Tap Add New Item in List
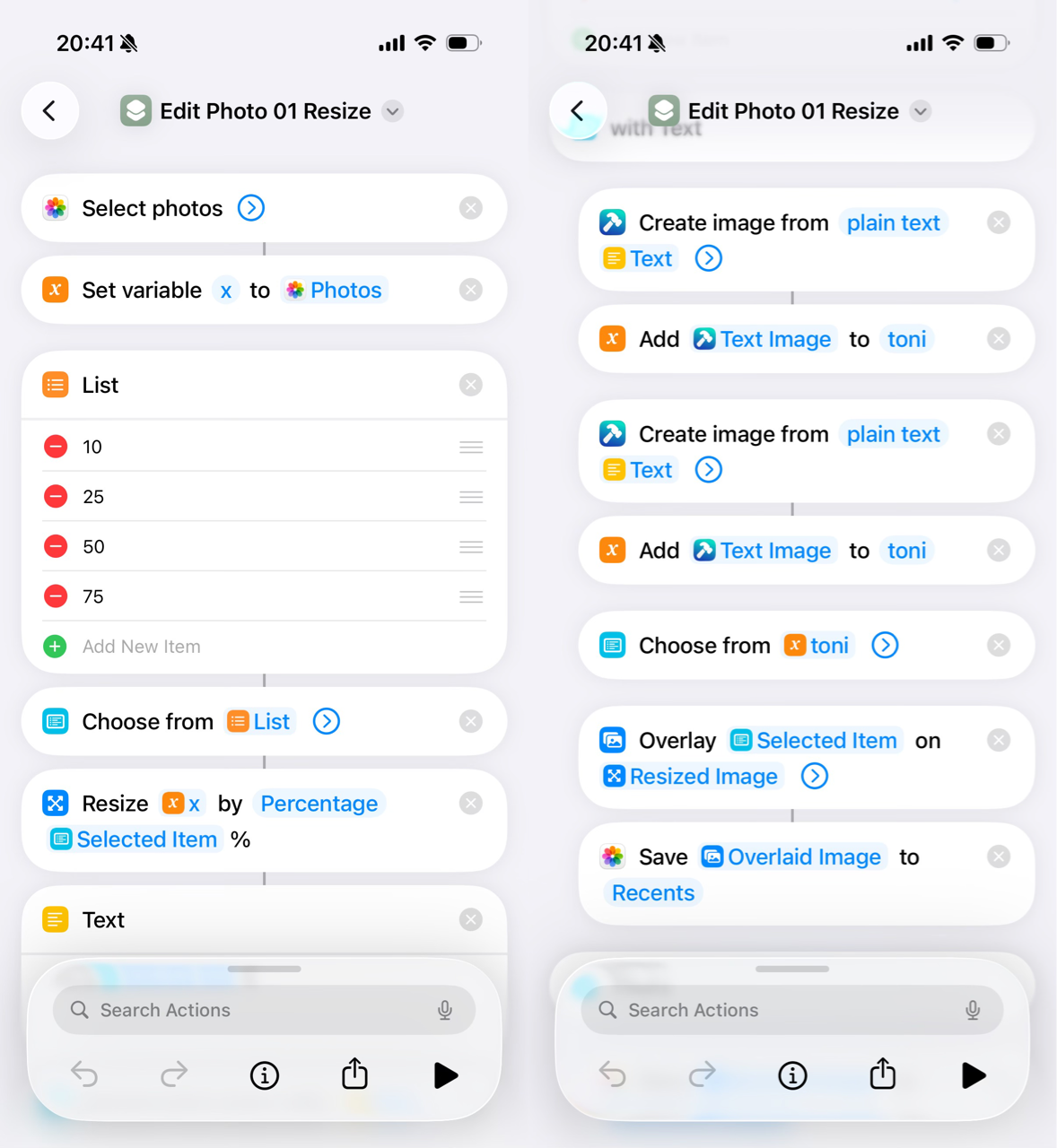Screen dimensions: 1057x1148 click(x=141, y=647)
